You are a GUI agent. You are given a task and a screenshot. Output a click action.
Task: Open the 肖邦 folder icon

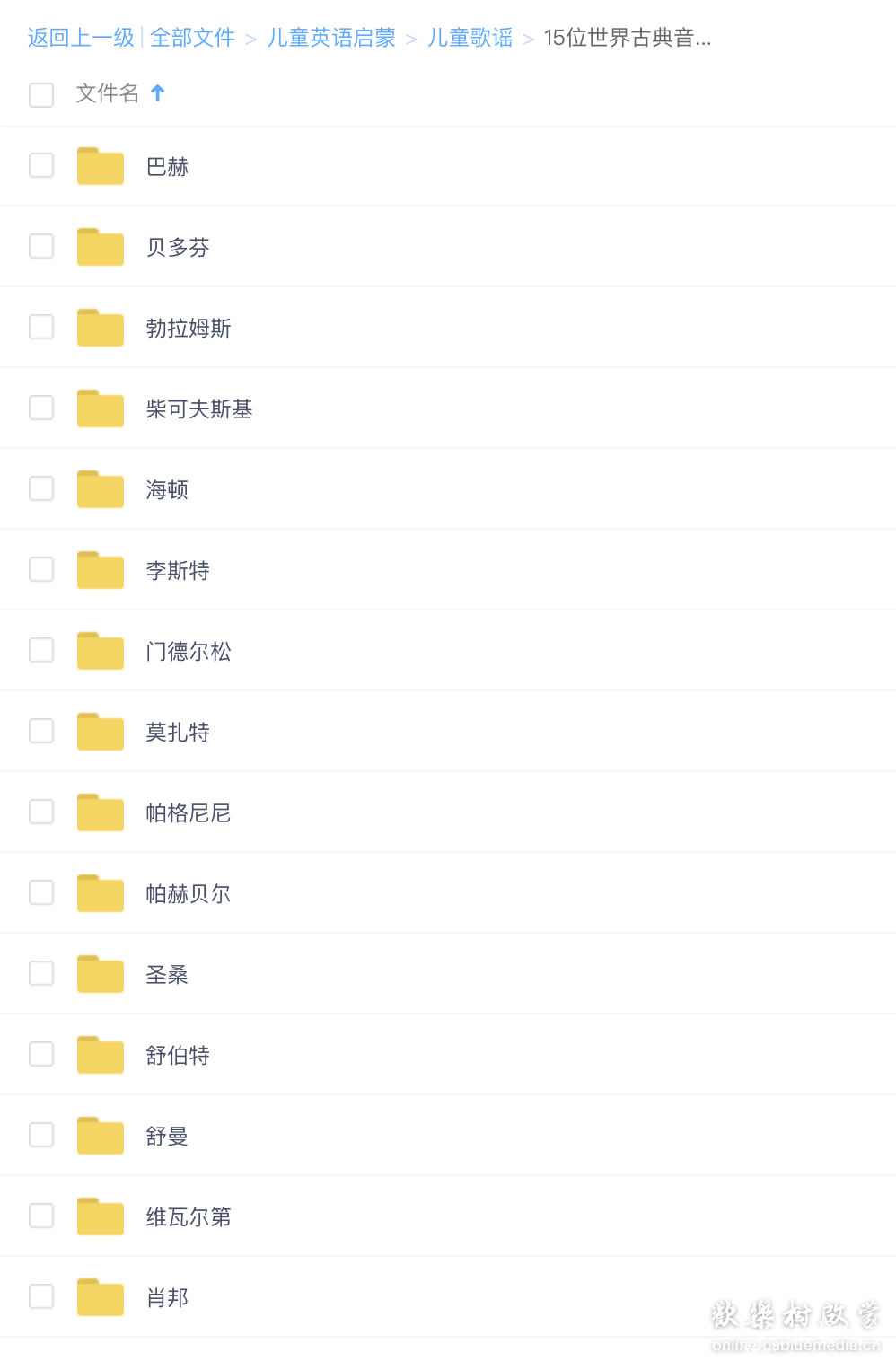[x=100, y=1296]
